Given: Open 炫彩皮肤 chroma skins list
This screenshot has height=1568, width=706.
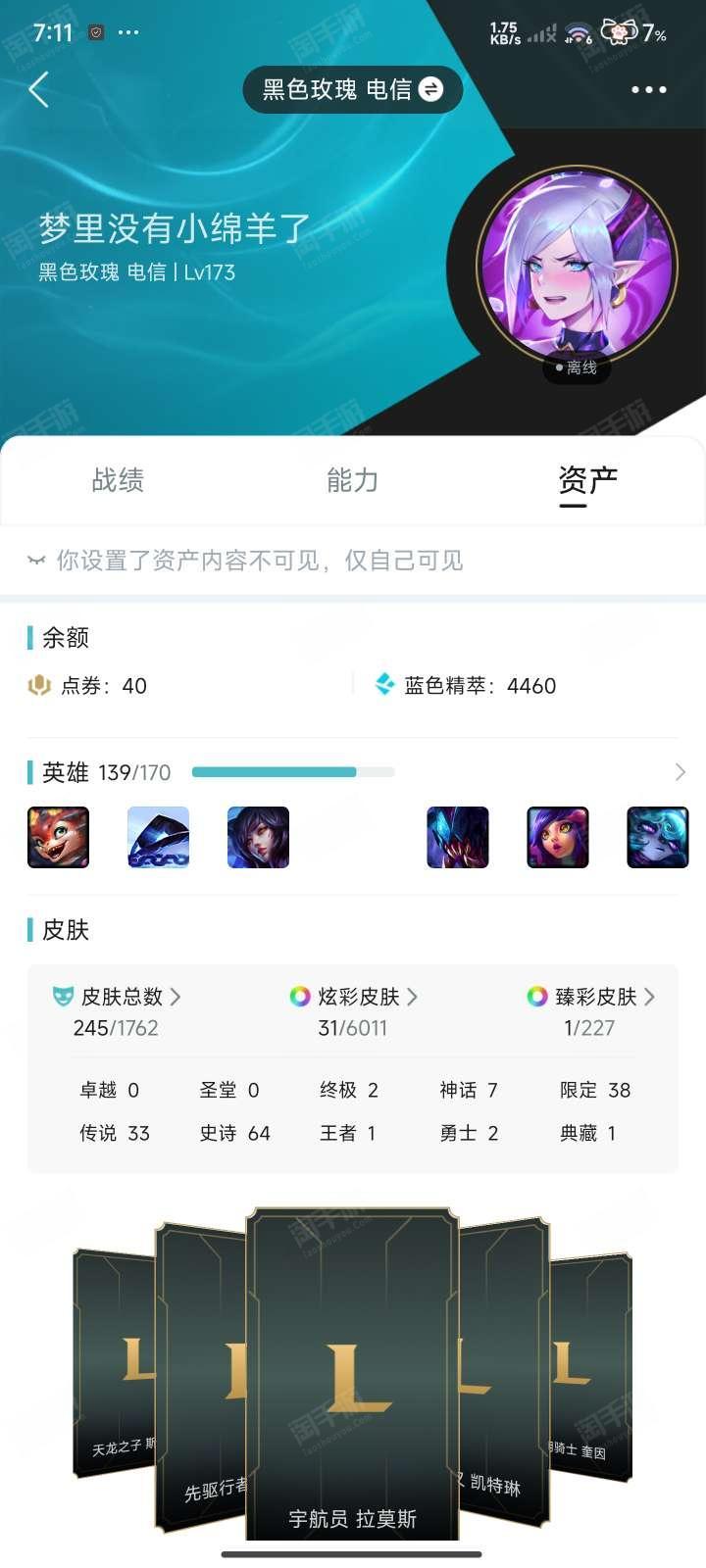Looking at the screenshot, I should [354, 997].
